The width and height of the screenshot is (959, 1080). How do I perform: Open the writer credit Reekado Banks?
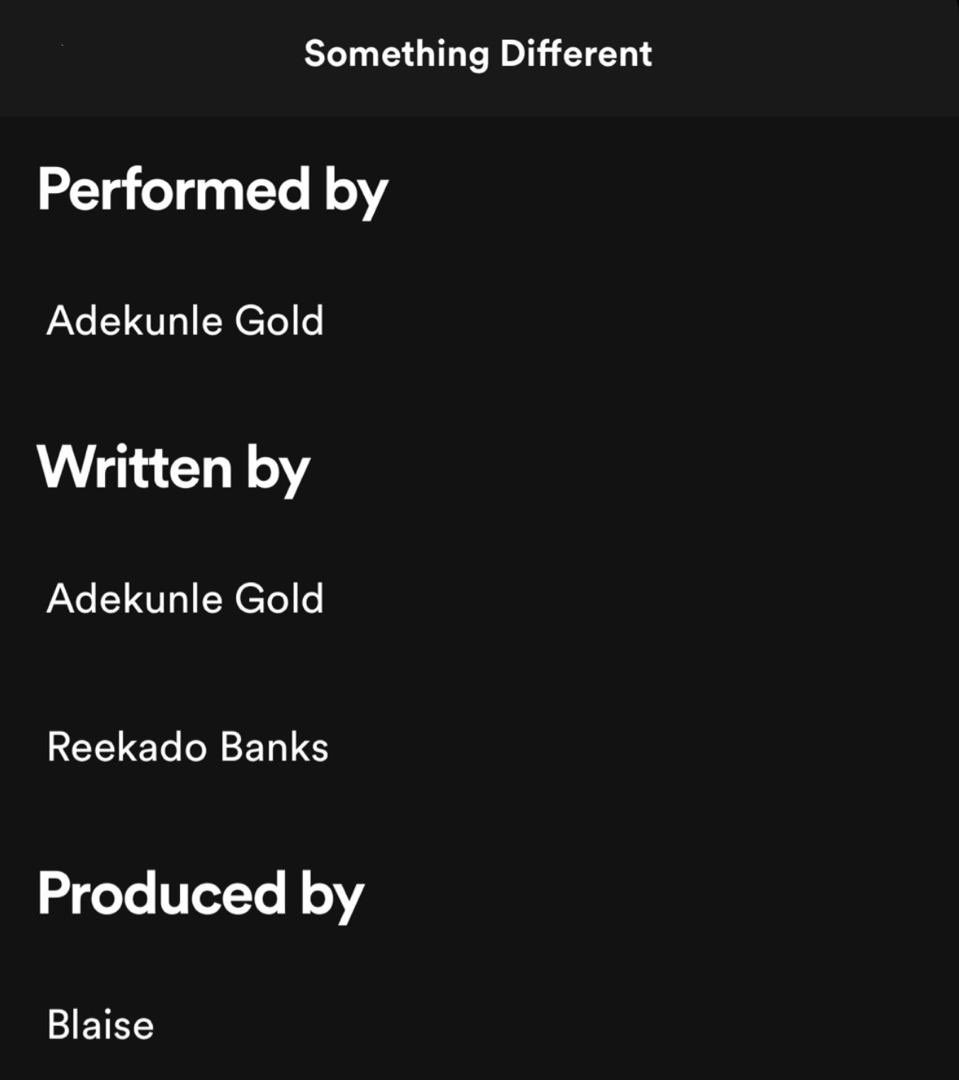(x=188, y=747)
